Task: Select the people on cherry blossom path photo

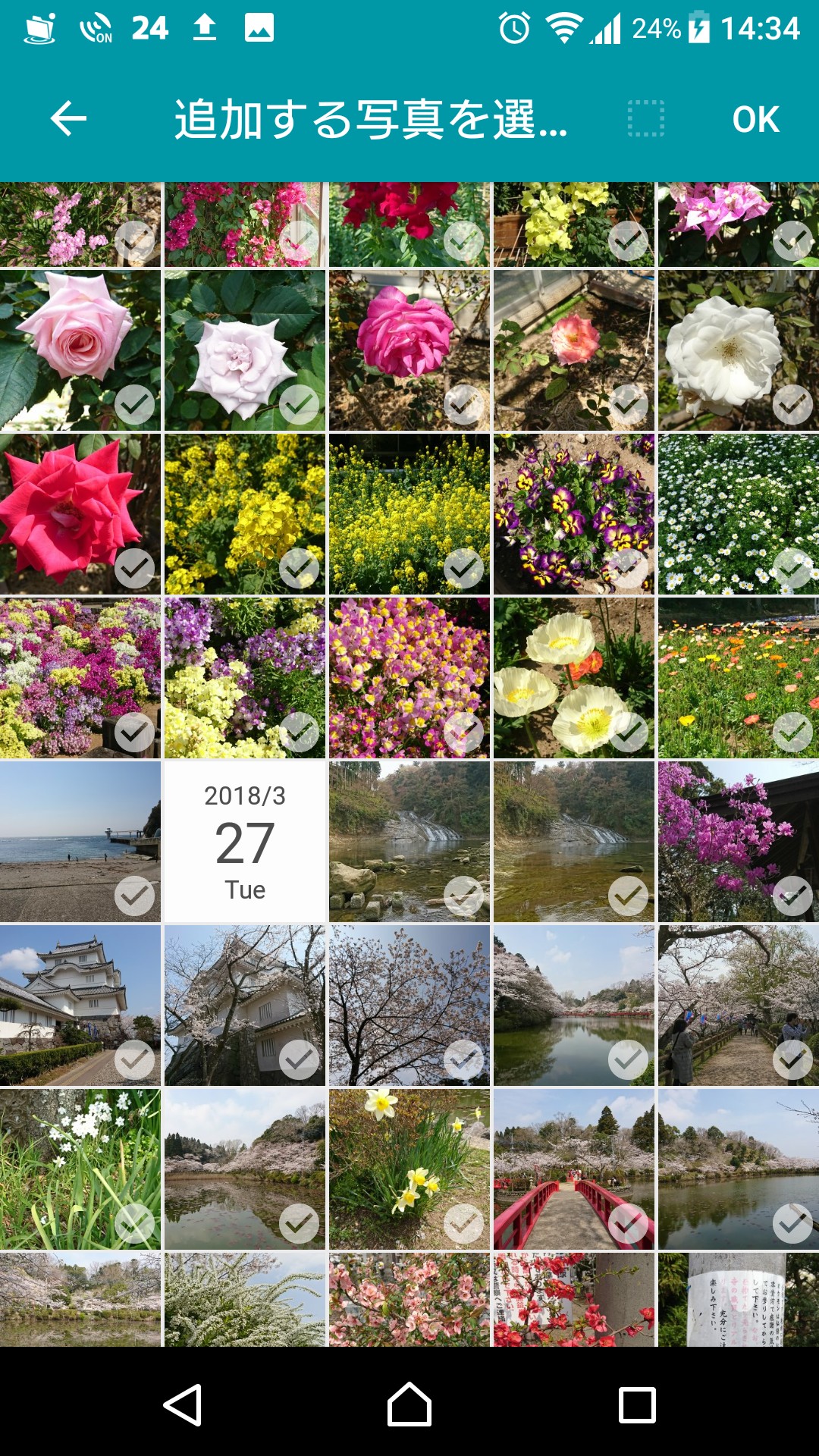Action: pyautogui.click(x=738, y=1006)
